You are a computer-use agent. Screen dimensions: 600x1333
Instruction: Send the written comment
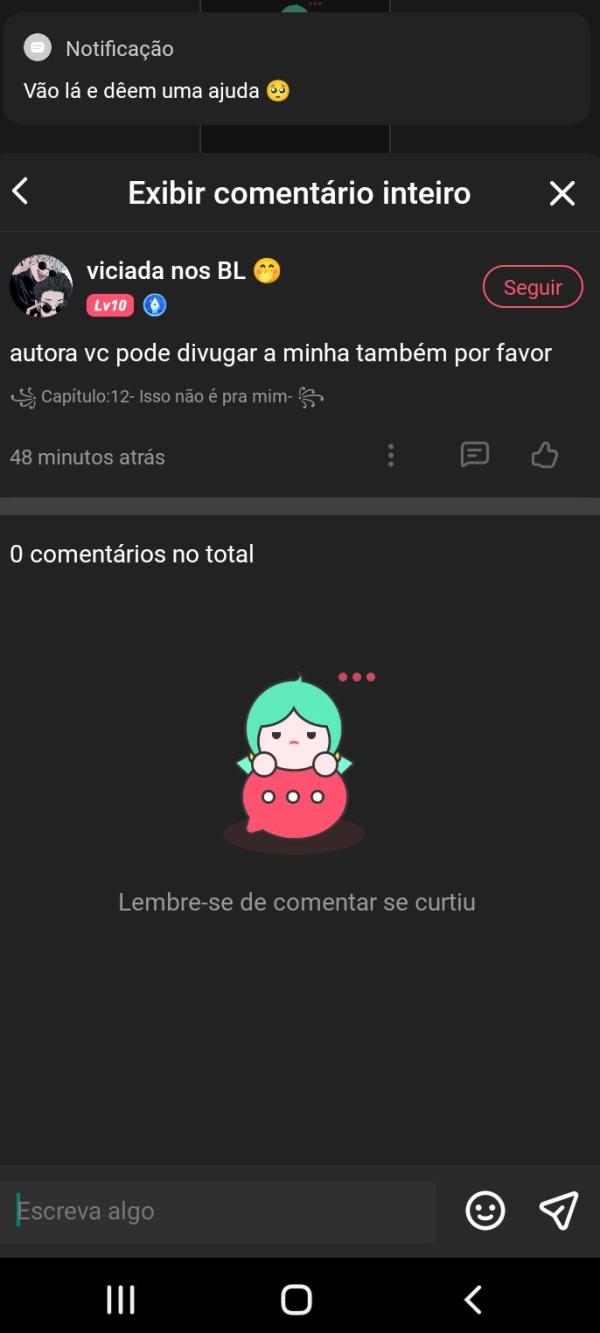[x=559, y=1211]
